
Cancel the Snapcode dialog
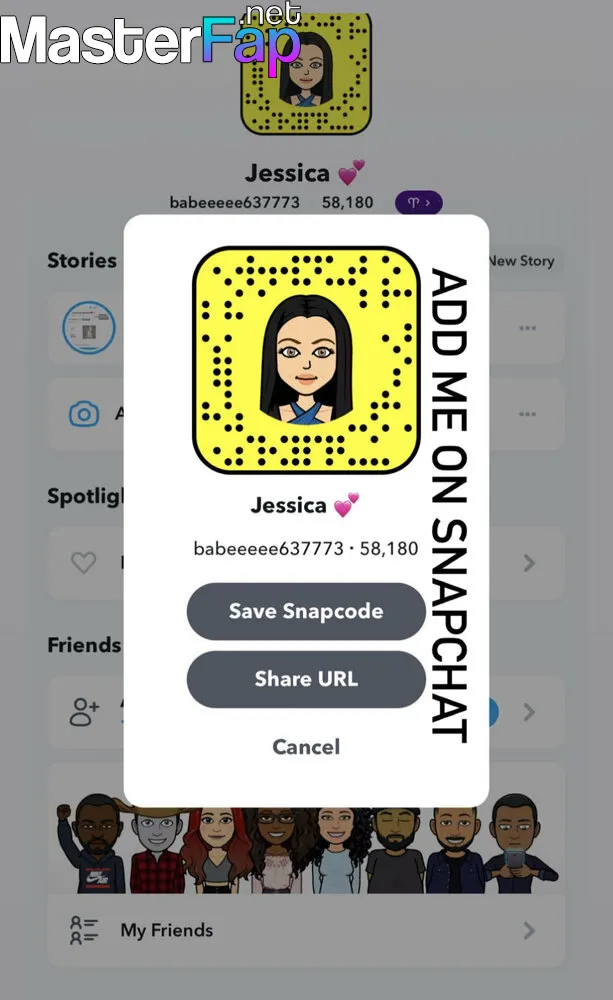(306, 747)
